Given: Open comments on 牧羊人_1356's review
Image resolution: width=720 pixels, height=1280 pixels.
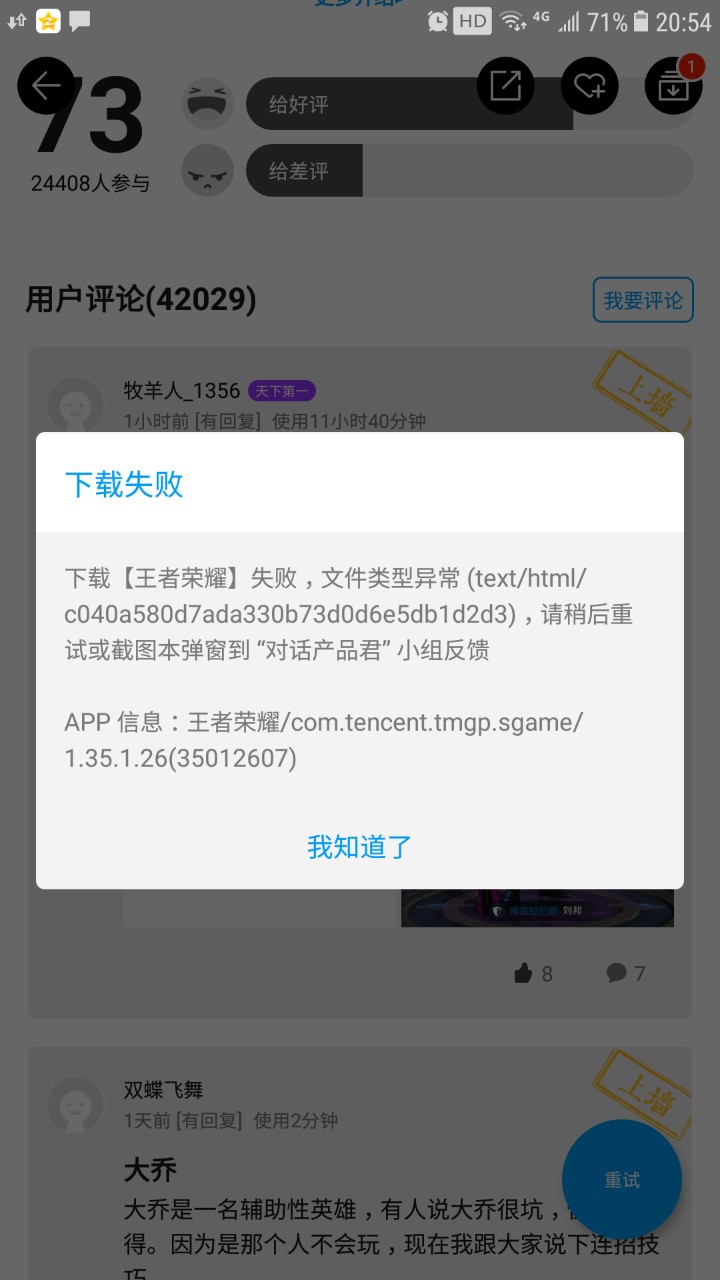Looking at the screenshot, I should pos(626,973).
